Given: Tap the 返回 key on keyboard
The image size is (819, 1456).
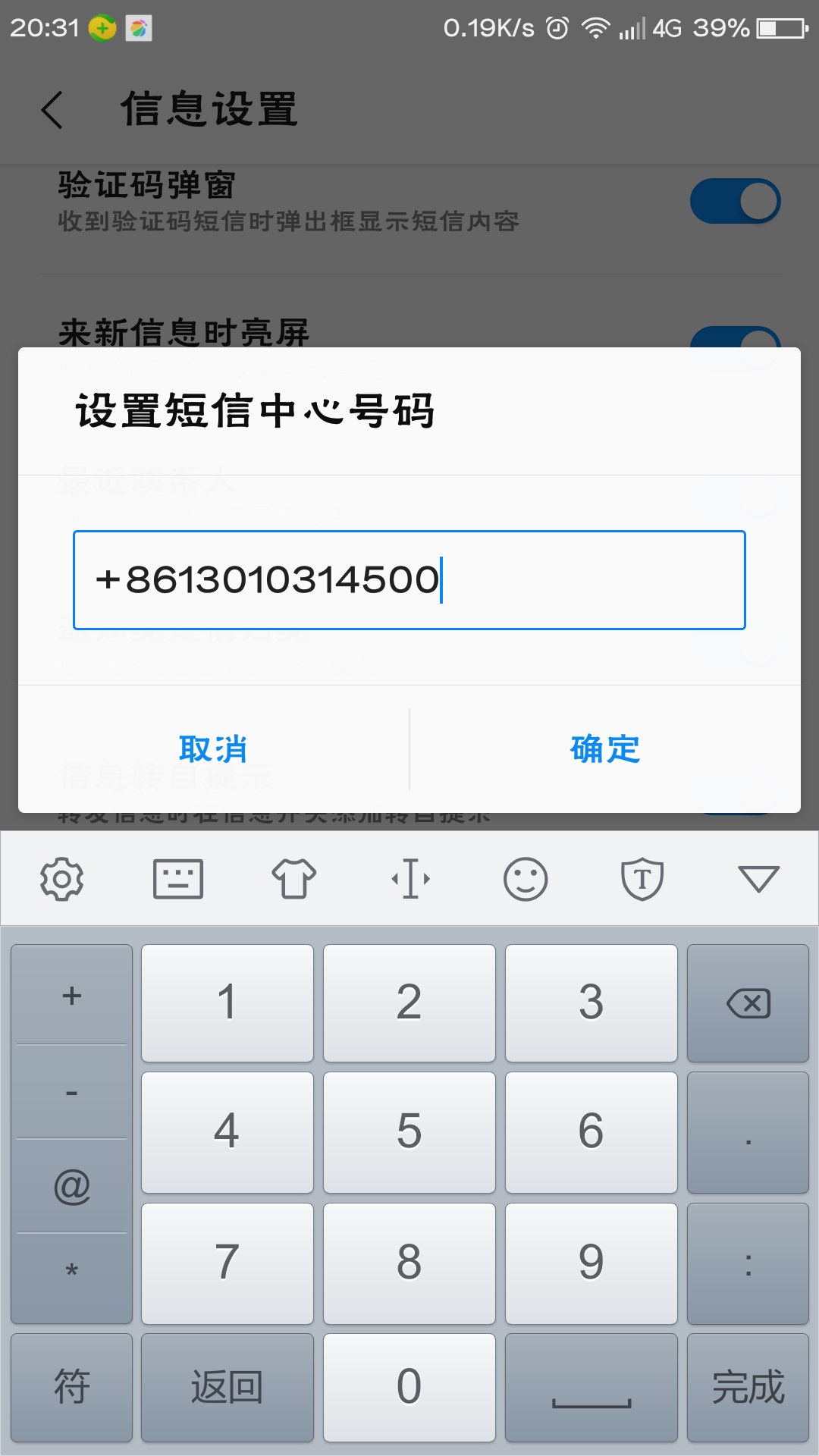Looking at the screenshot, I should (x=227, y=1387).
